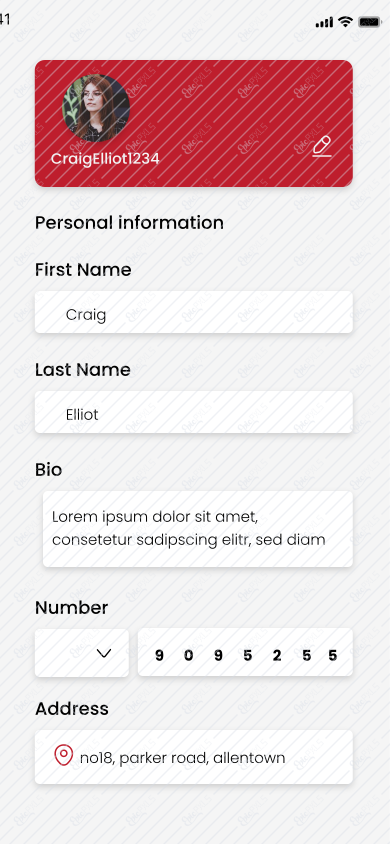Screen dimensions: 390x844
Task: Edit the phone number field
Action: pyautogui.click(x=245, y=652)
